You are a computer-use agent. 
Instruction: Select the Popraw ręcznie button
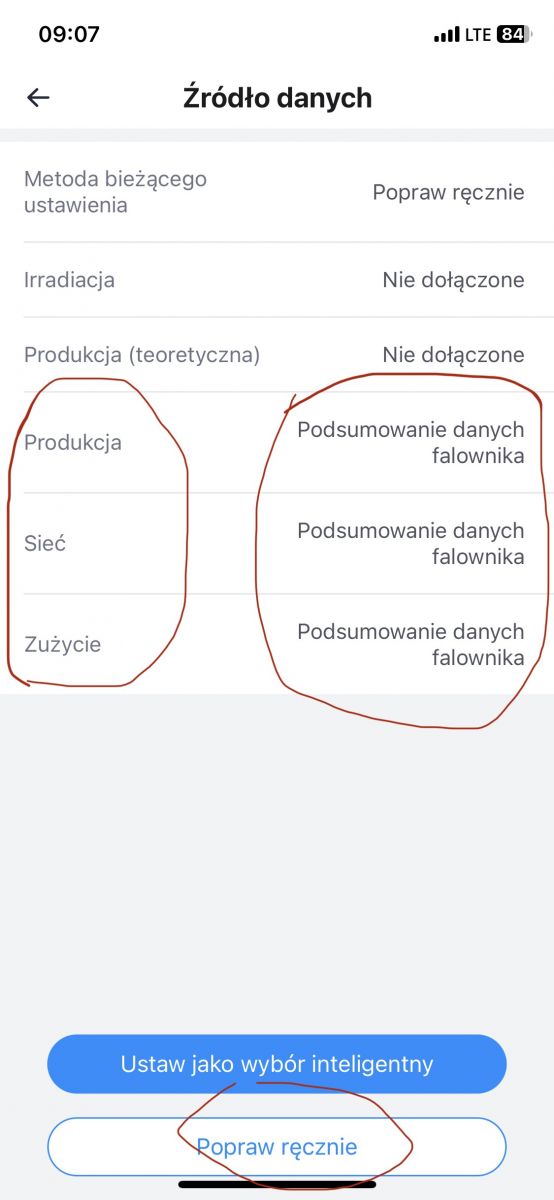(x=277, y=1147)
